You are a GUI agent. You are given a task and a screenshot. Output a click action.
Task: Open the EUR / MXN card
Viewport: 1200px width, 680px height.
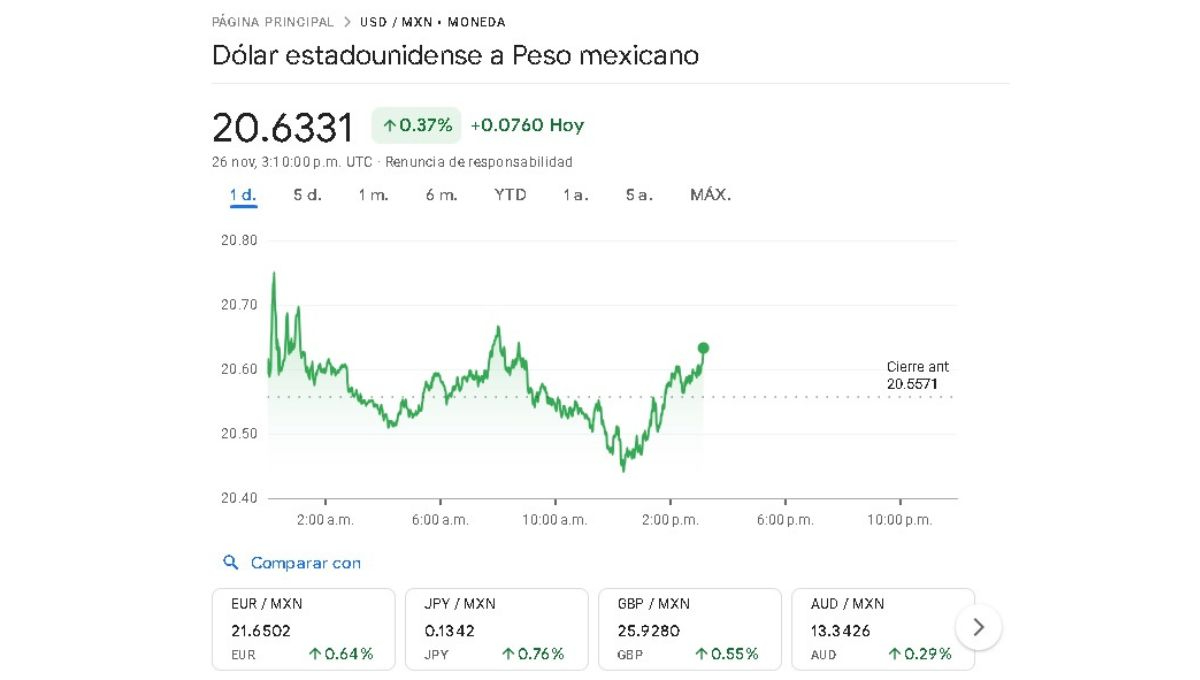(303, 629)
